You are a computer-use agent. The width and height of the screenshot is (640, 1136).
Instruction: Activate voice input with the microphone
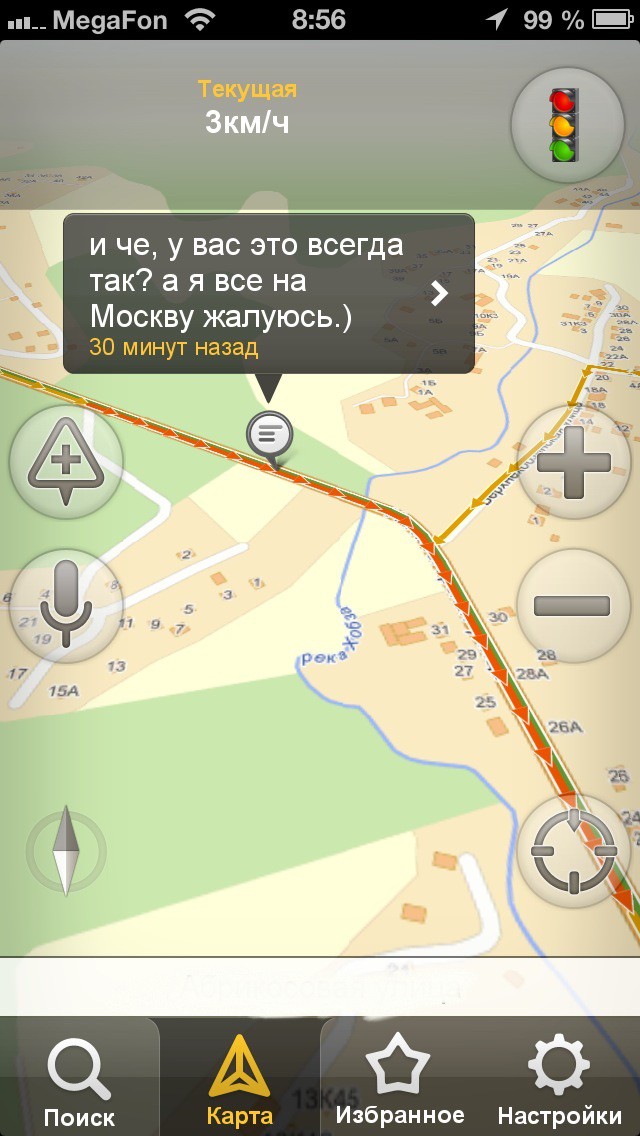(65, 605)
